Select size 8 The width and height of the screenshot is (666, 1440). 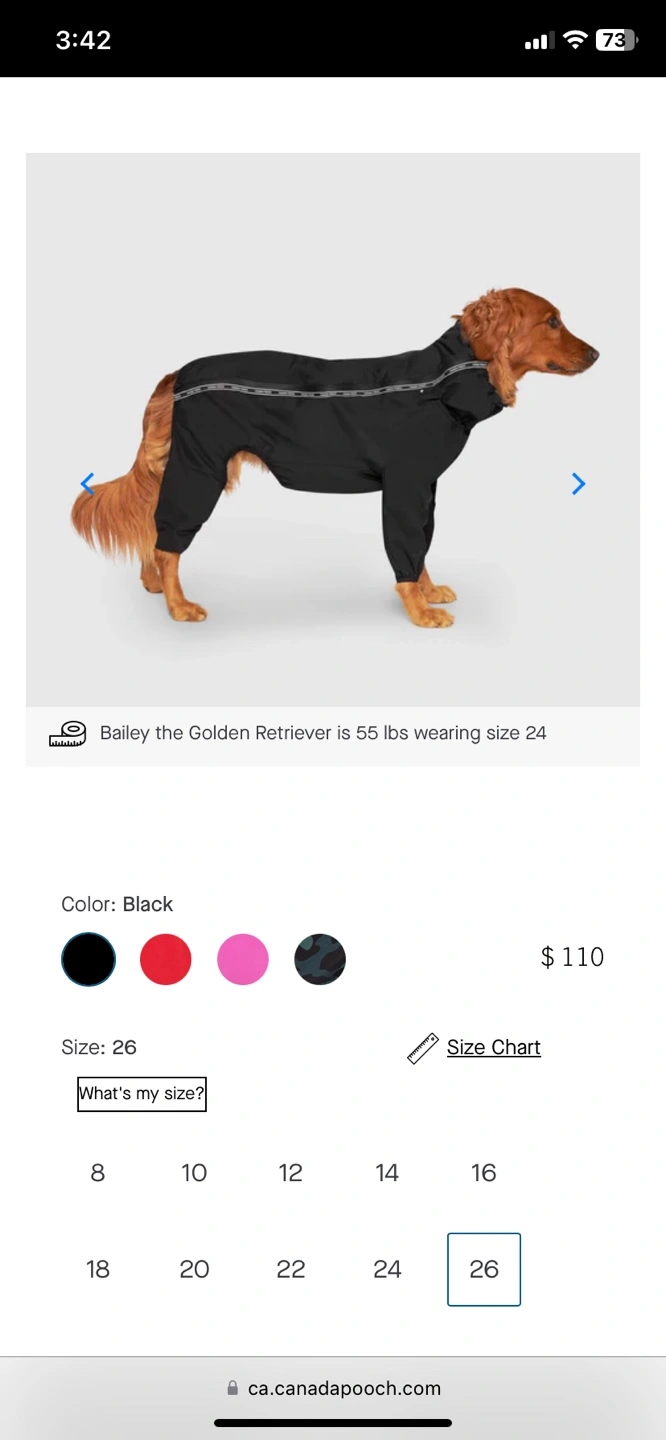click(98, 1172)
